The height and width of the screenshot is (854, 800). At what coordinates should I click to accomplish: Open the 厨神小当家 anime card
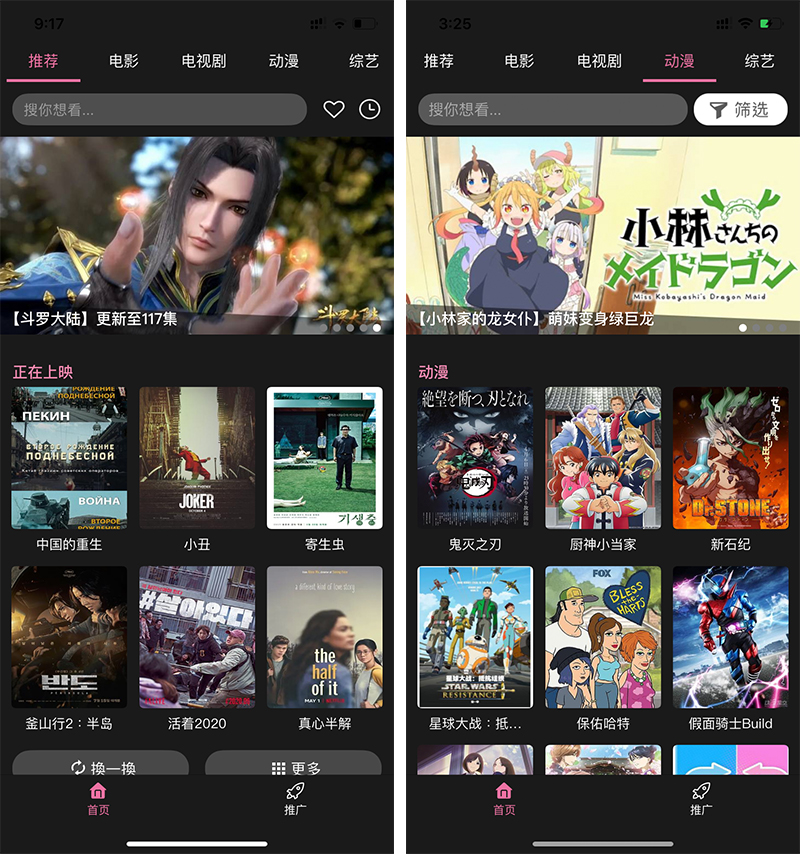603,458
